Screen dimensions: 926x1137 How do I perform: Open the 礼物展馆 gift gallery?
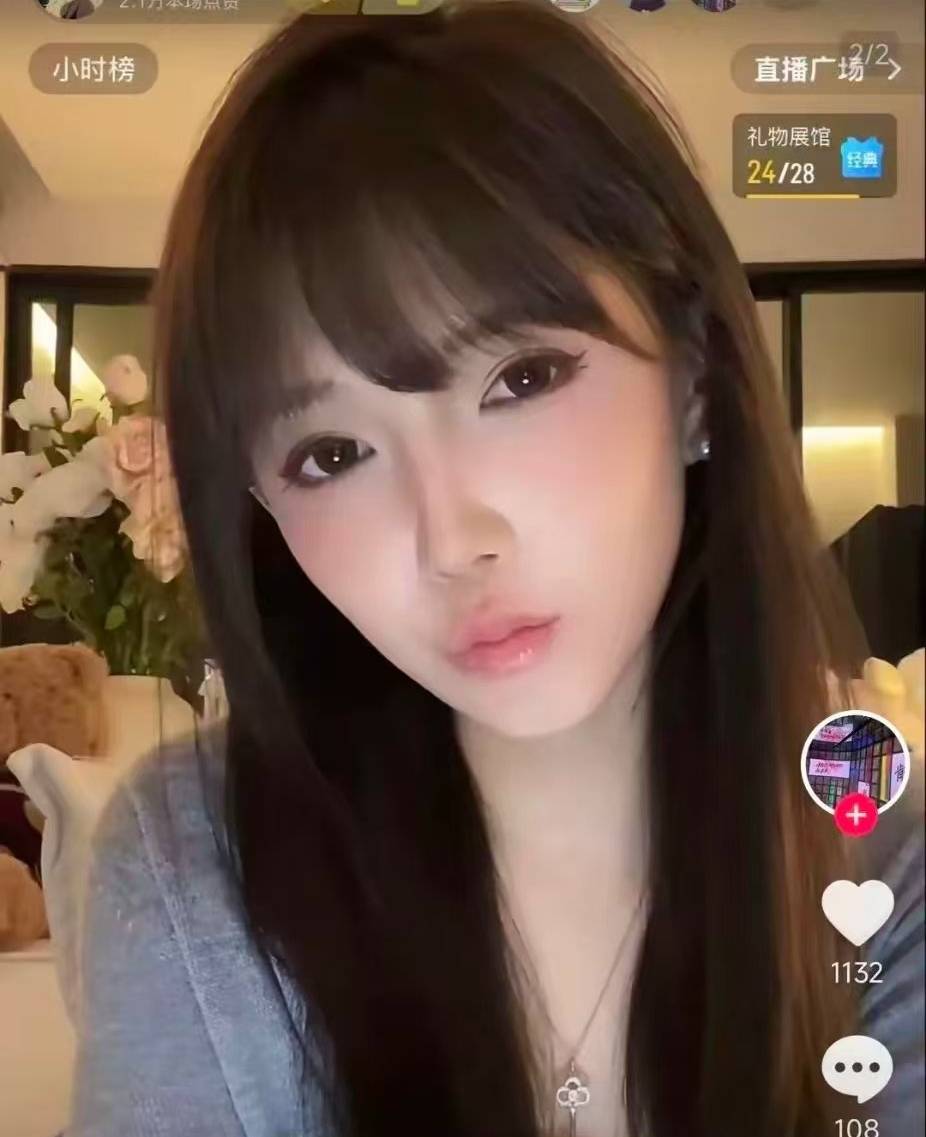pyautogui.click(x=814, y=156)
